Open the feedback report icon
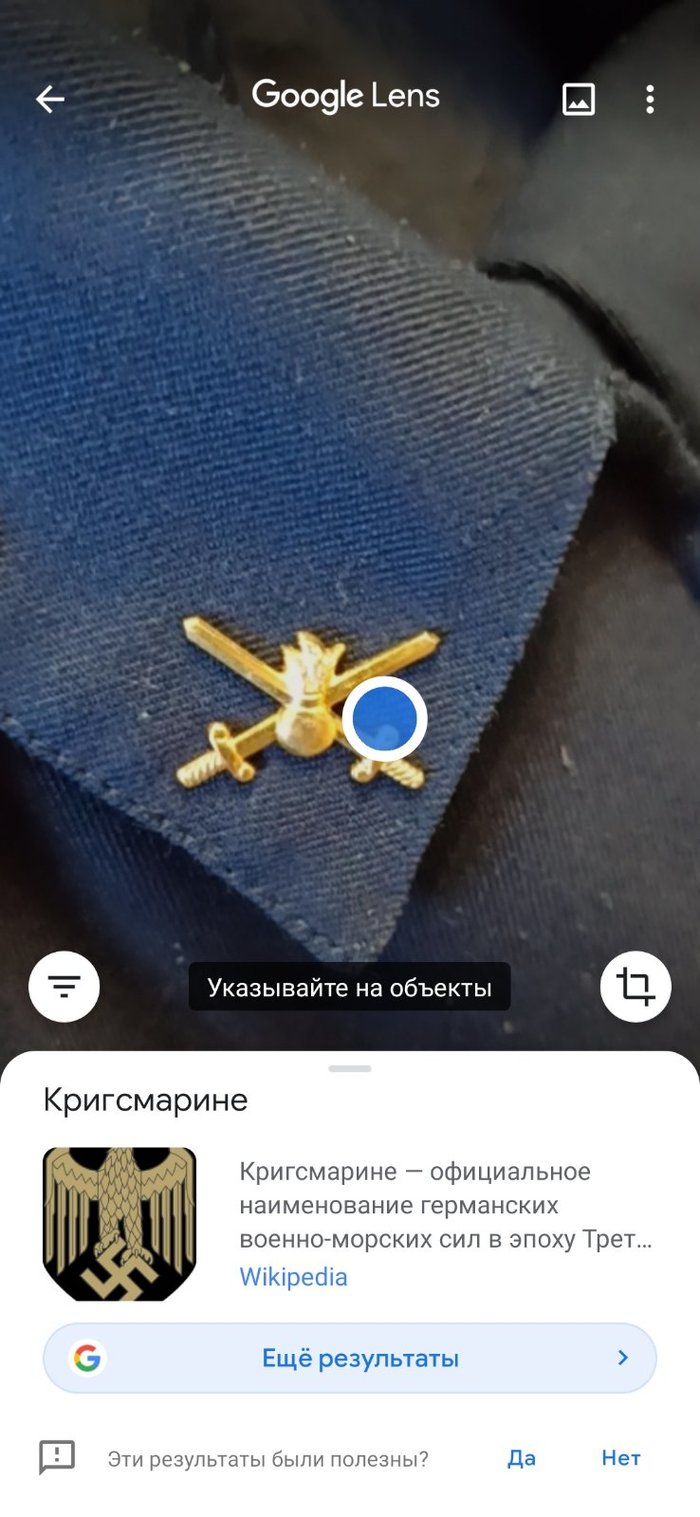The width and height of the screenshot is (700, 1517). pos(57,1457)
